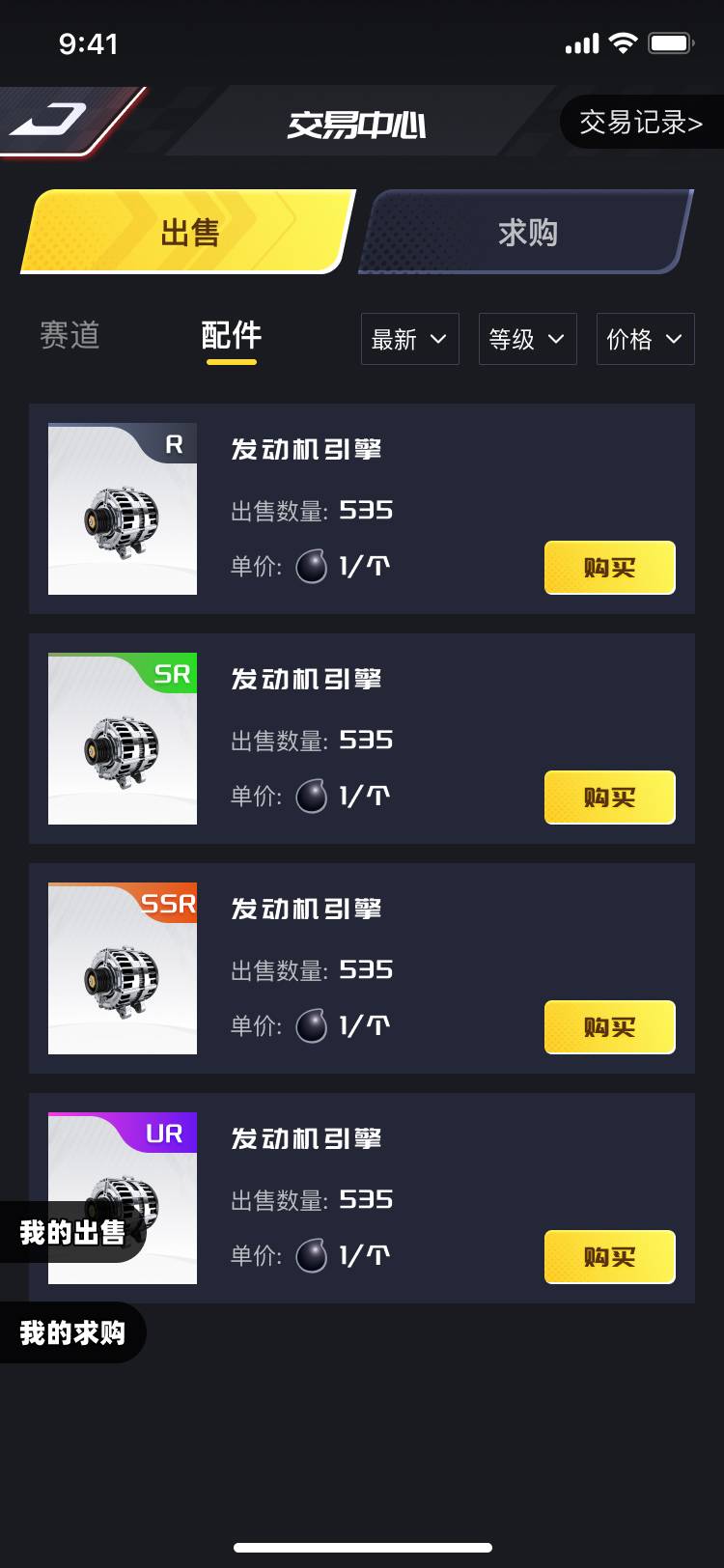Expand the 等级 filter dropdown

[x=527, y=339]
